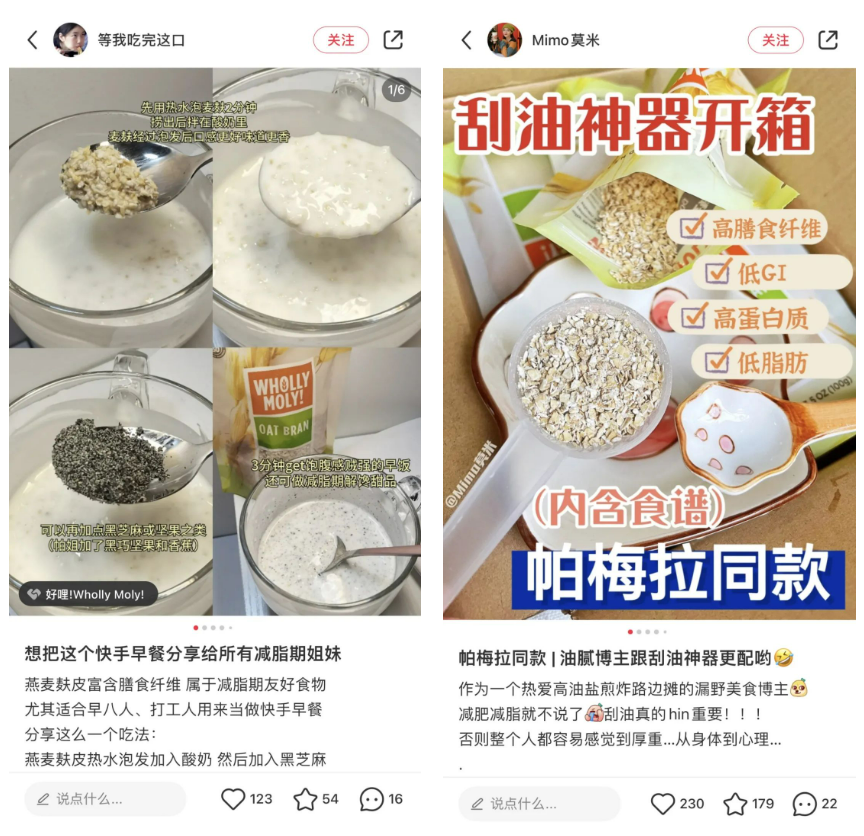This screenshot has width=864, height=836.
Task: Open the 22 comments on Mimo莫米's post
Action: click(804, 803)
